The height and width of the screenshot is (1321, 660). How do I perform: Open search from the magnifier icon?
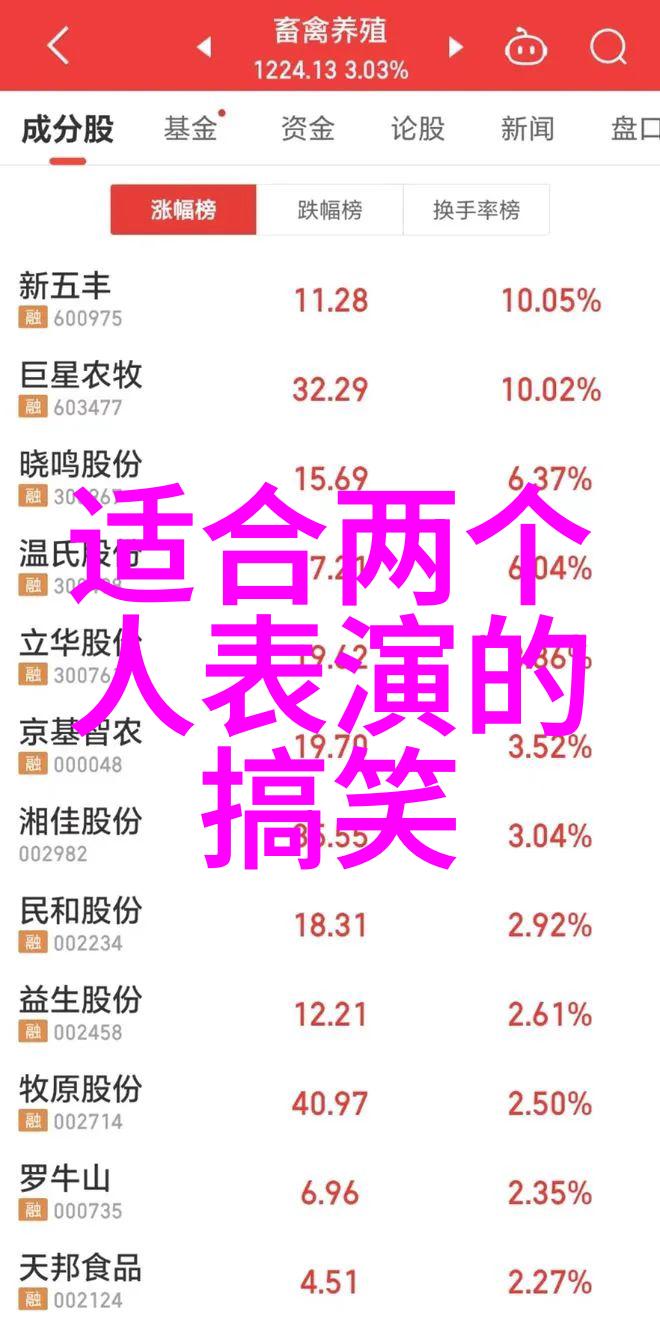607,46
